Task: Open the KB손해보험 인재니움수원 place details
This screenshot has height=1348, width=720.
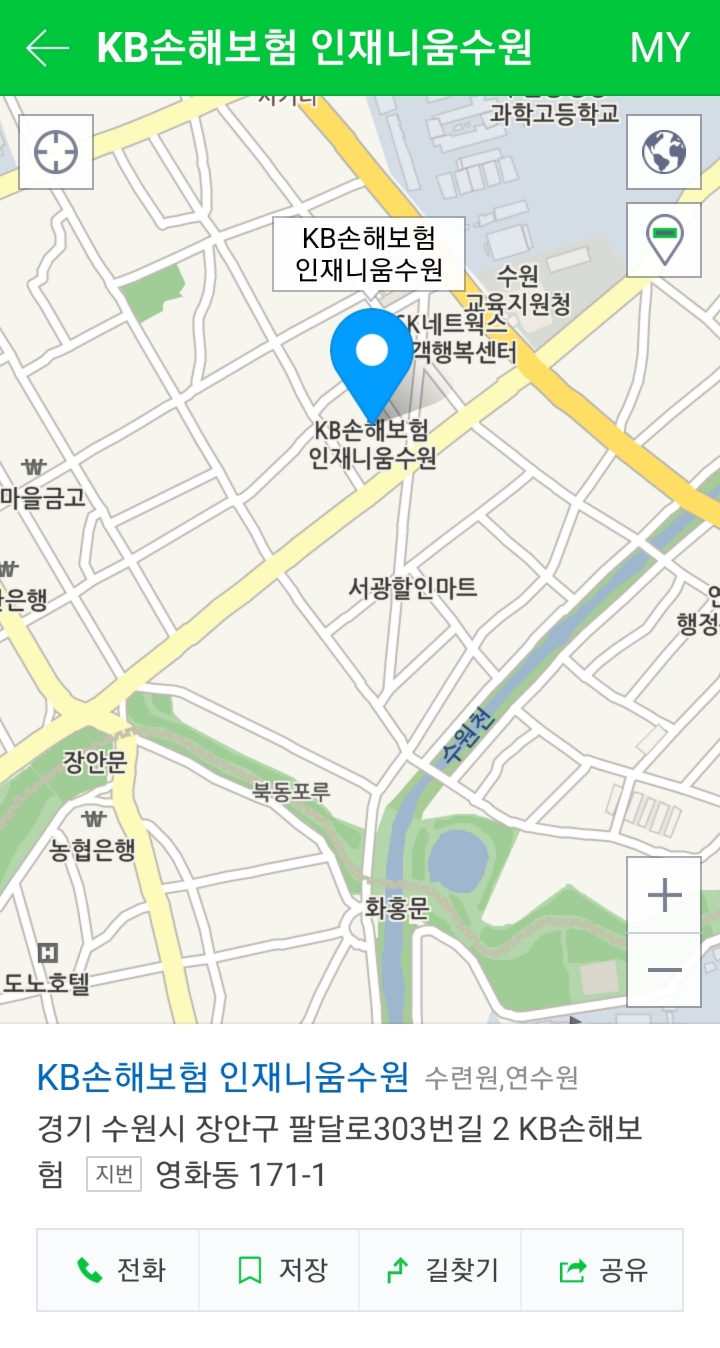Action: click(x=223, y=1077)
